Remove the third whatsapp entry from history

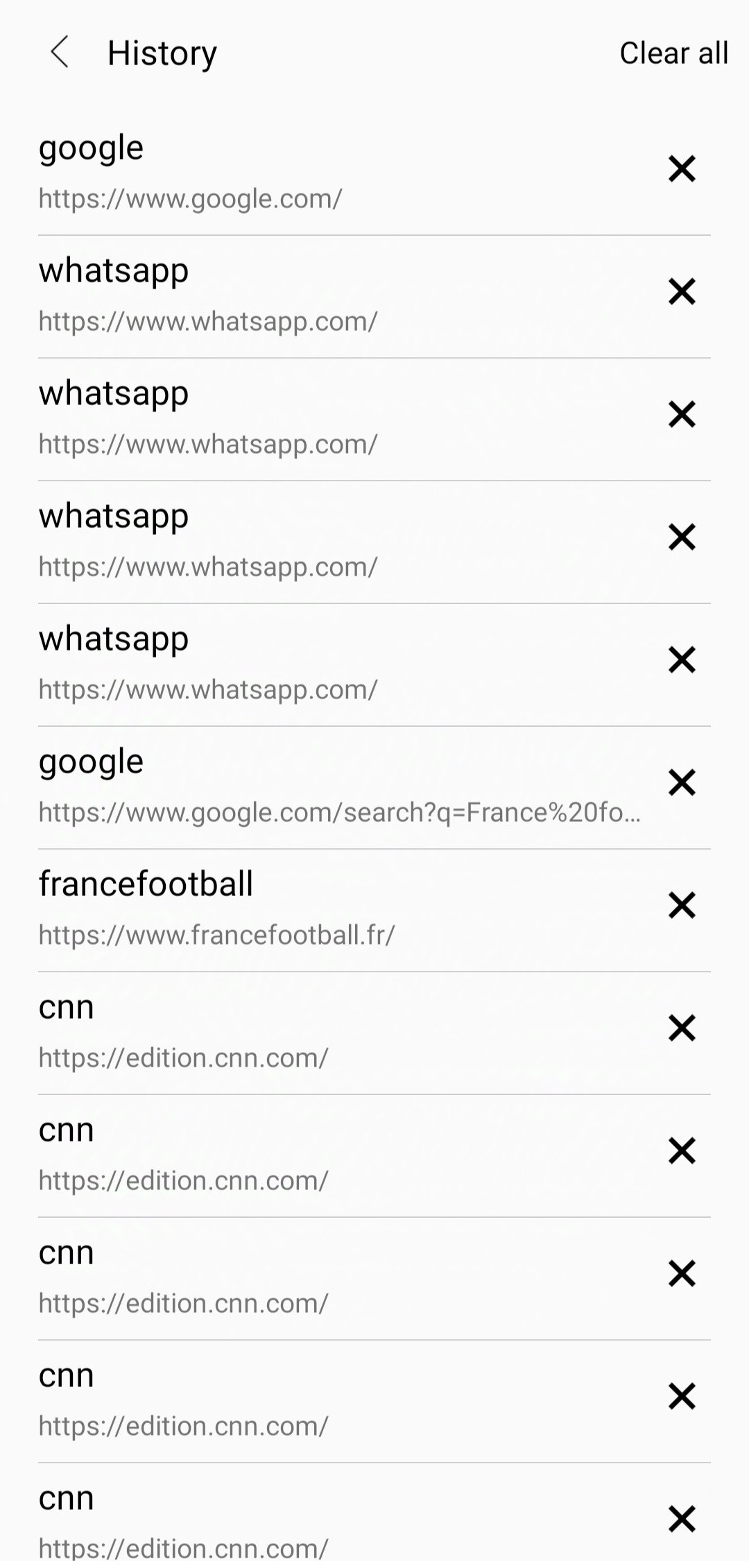682,536
